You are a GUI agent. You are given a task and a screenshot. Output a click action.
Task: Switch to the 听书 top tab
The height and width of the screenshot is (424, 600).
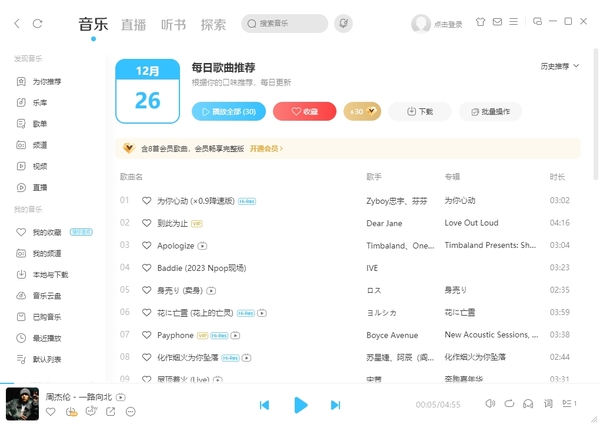tap(173, 24)
